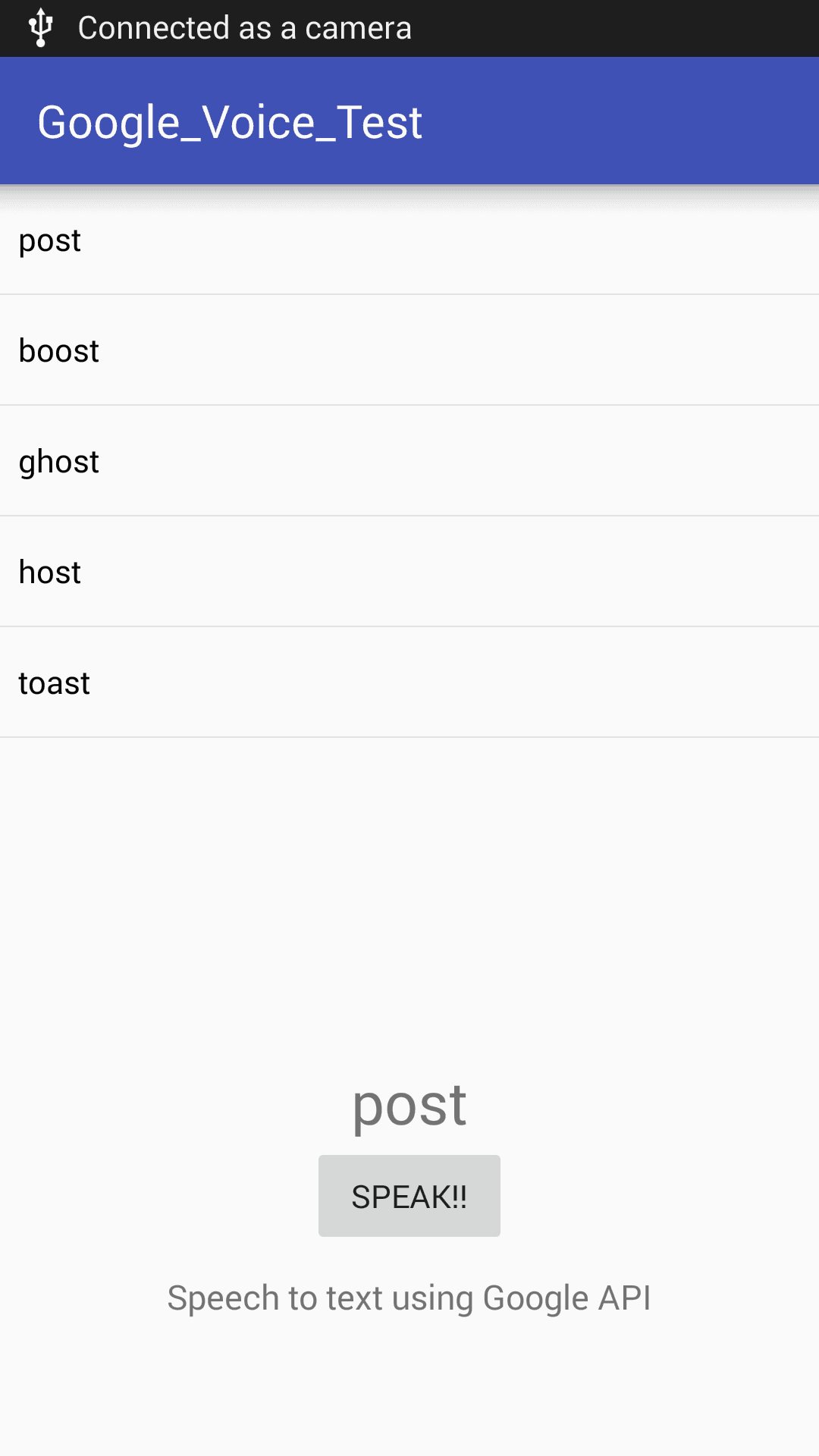Tap the large 'post' recognized text

coord(409,1104)
